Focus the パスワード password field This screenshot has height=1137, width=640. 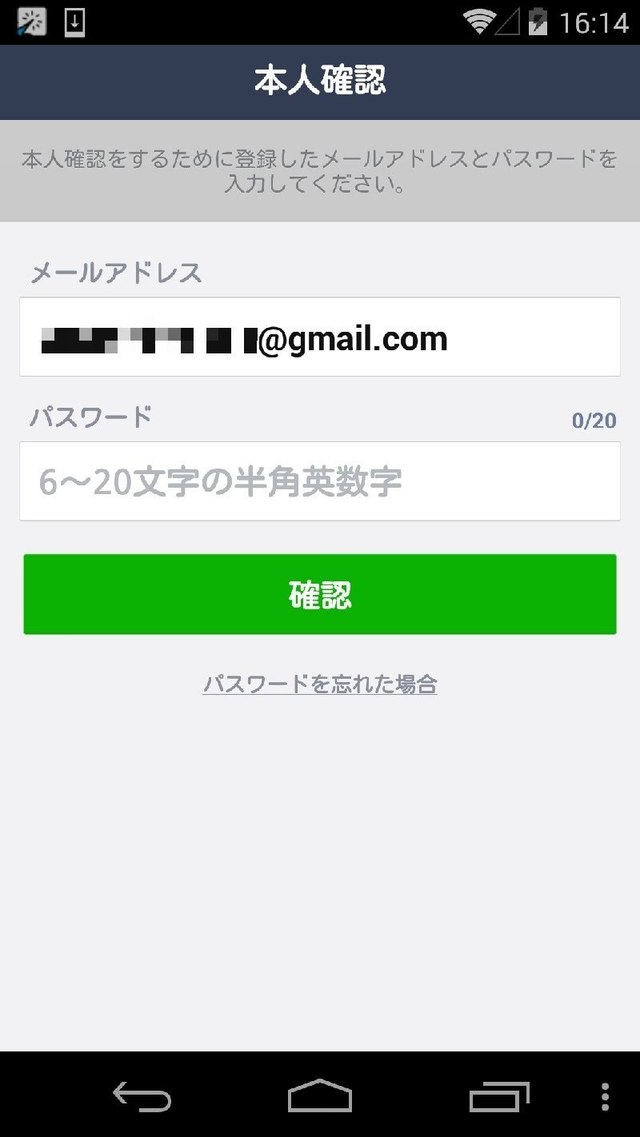pos(320,482)
